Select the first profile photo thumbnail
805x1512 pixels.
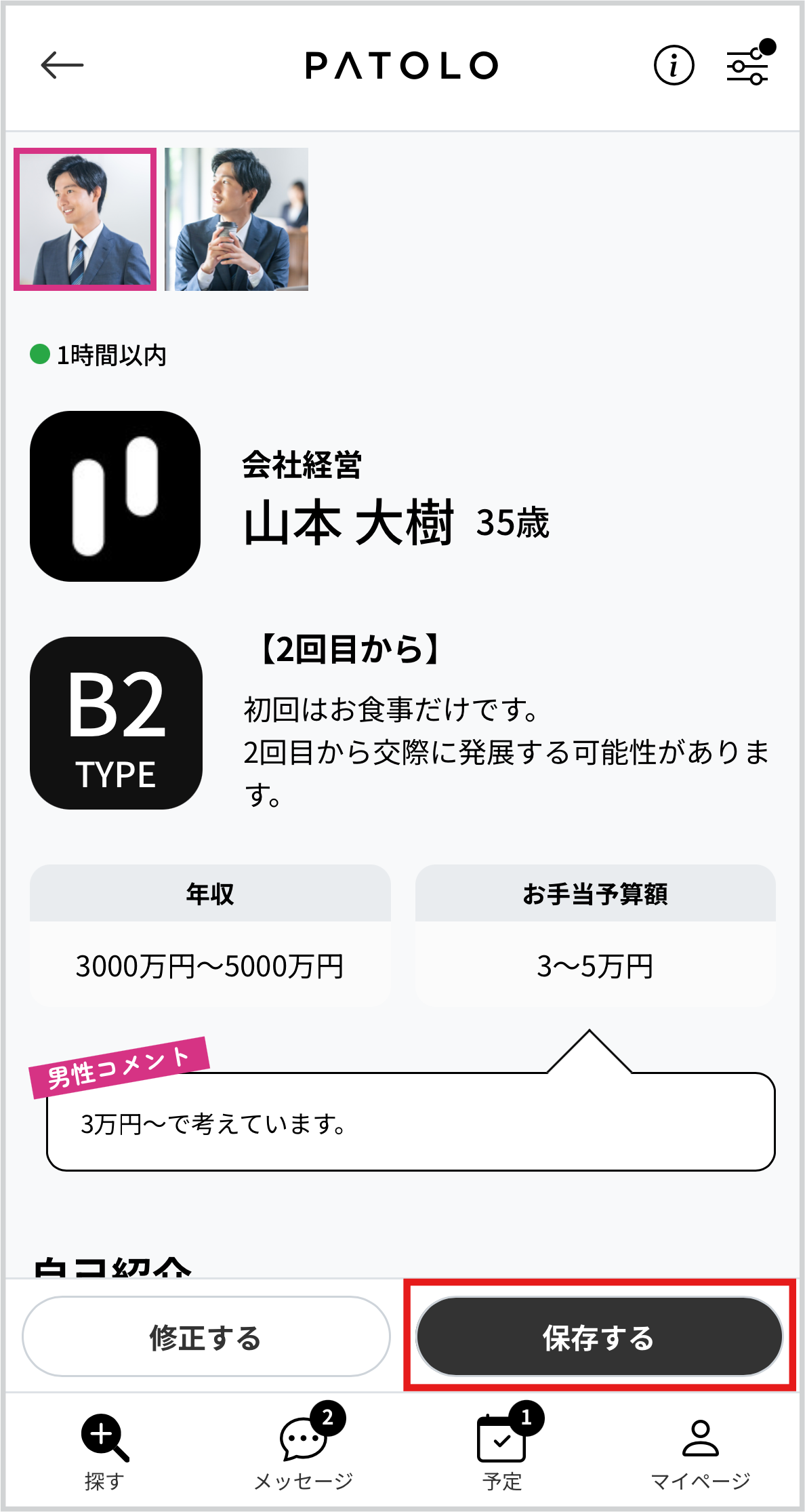[85, 219]
